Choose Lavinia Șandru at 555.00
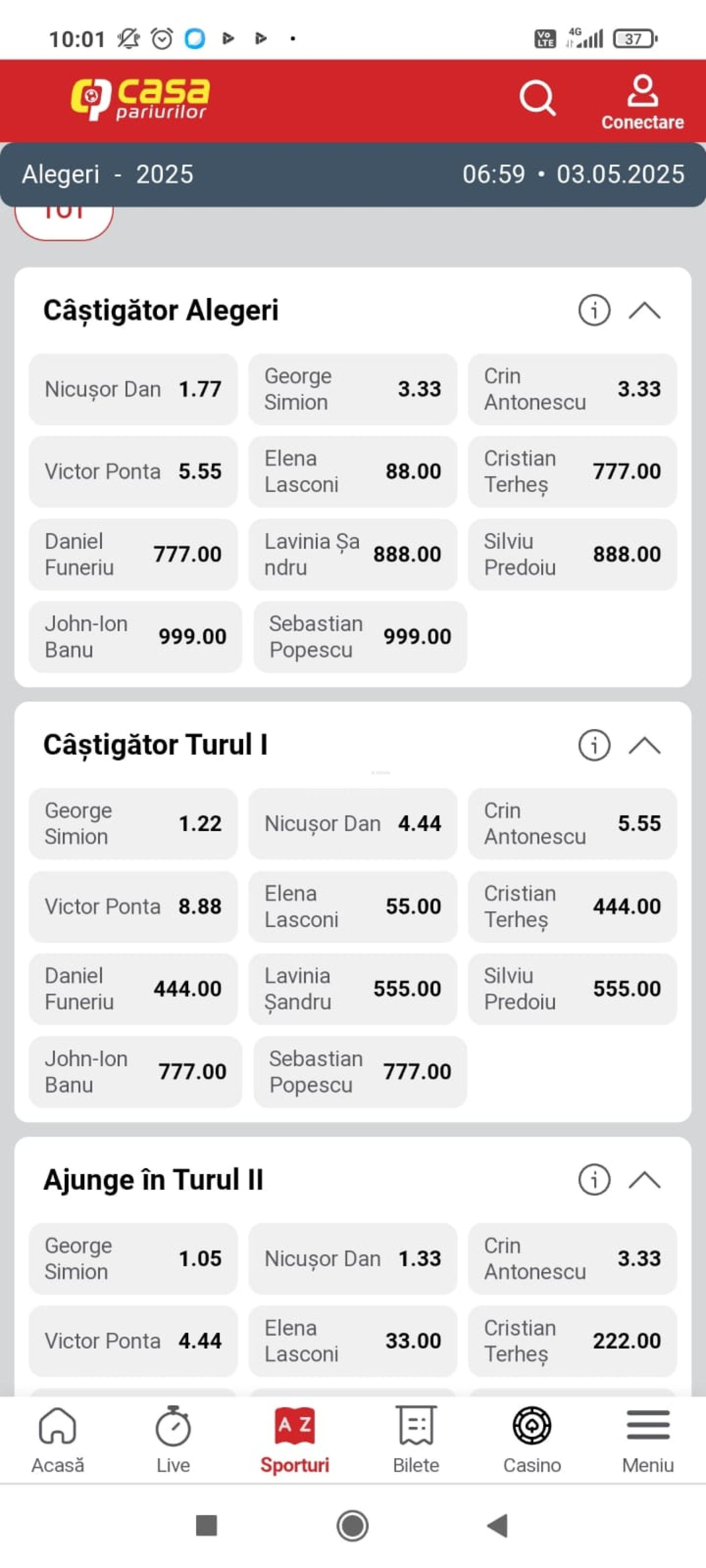The height and width of the screenshot is (1568, 706). pyautogui.click(x=353, y=989)
